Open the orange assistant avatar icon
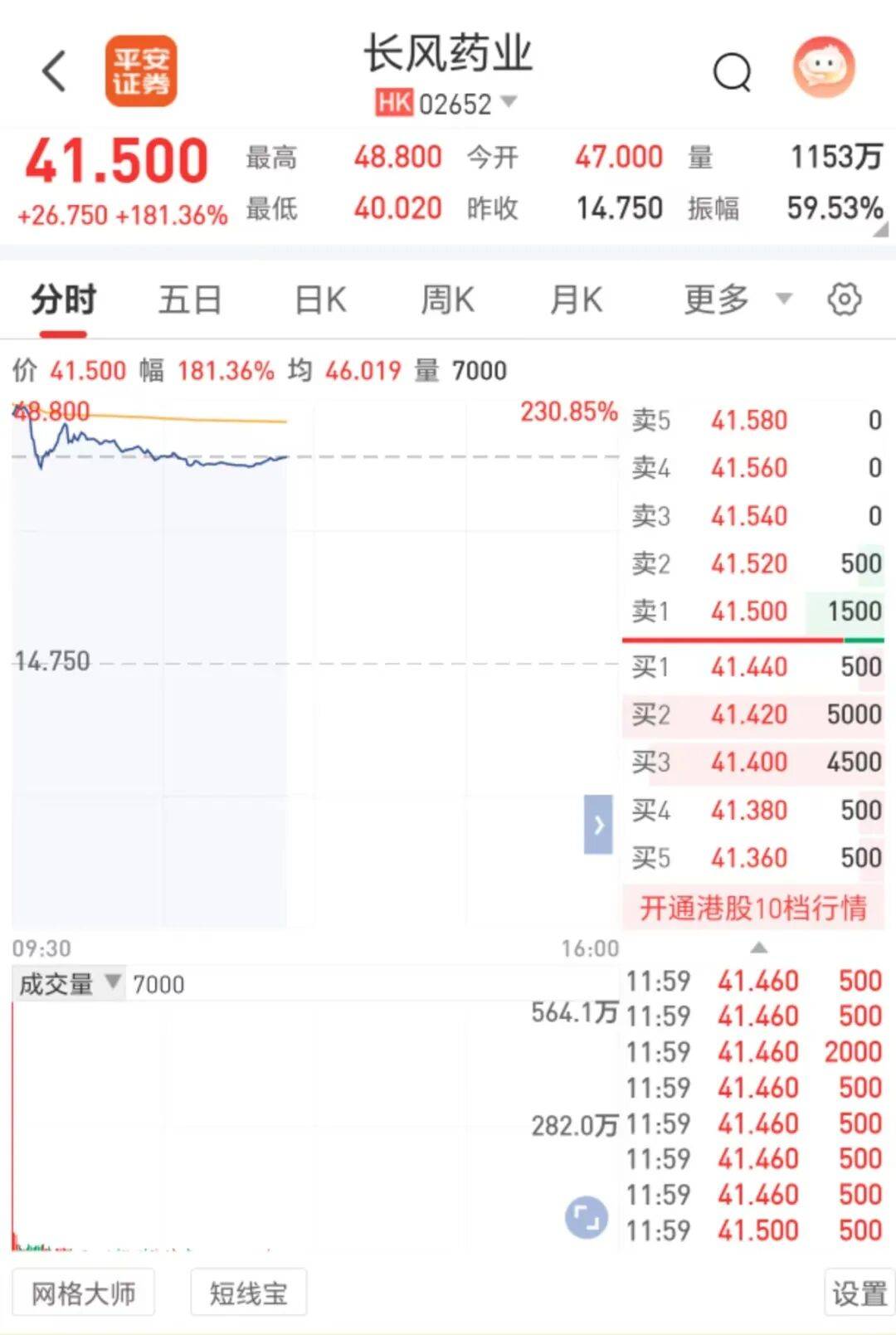 [823, 68]
